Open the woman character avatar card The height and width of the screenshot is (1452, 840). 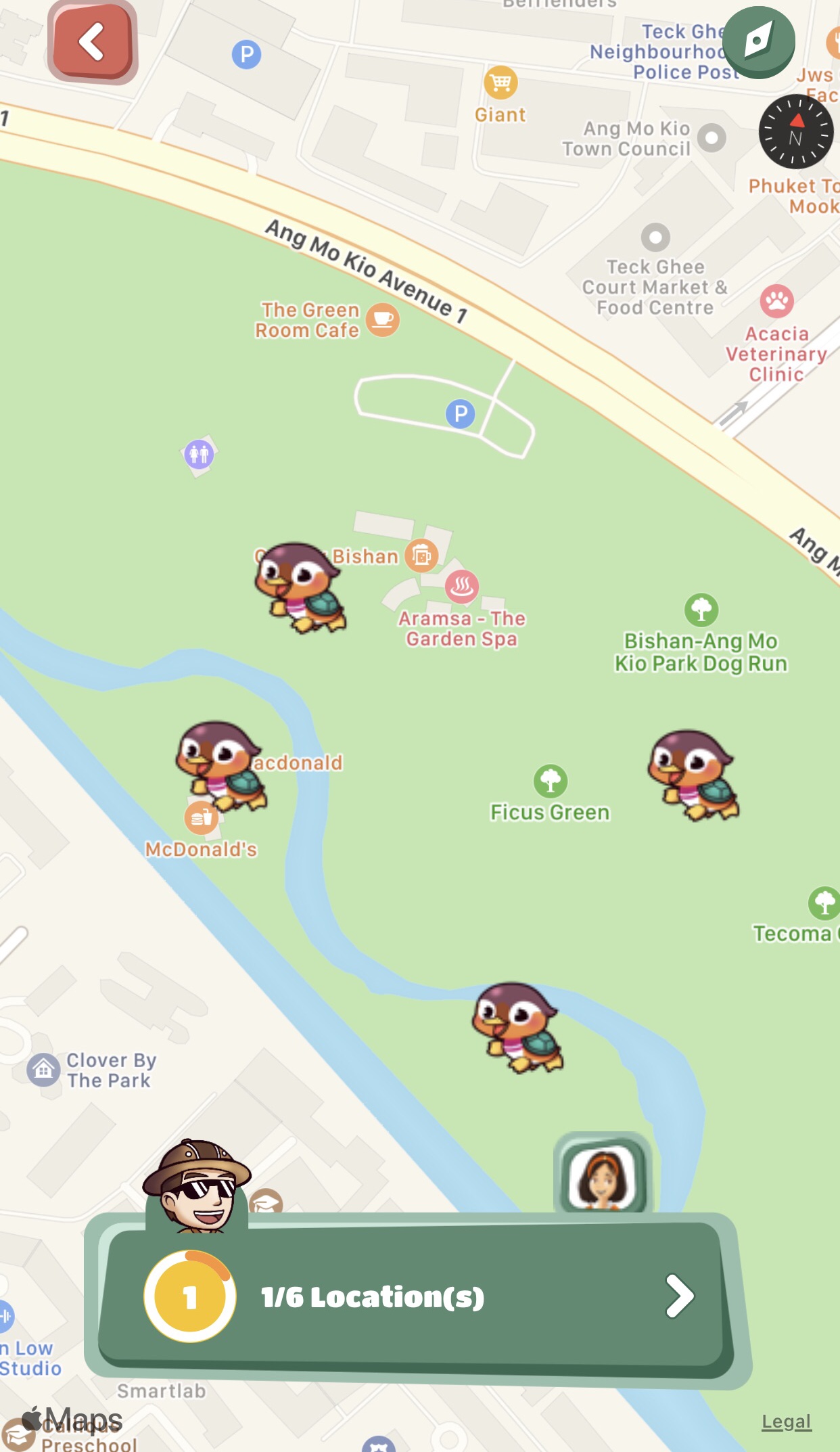(602, 1176)
